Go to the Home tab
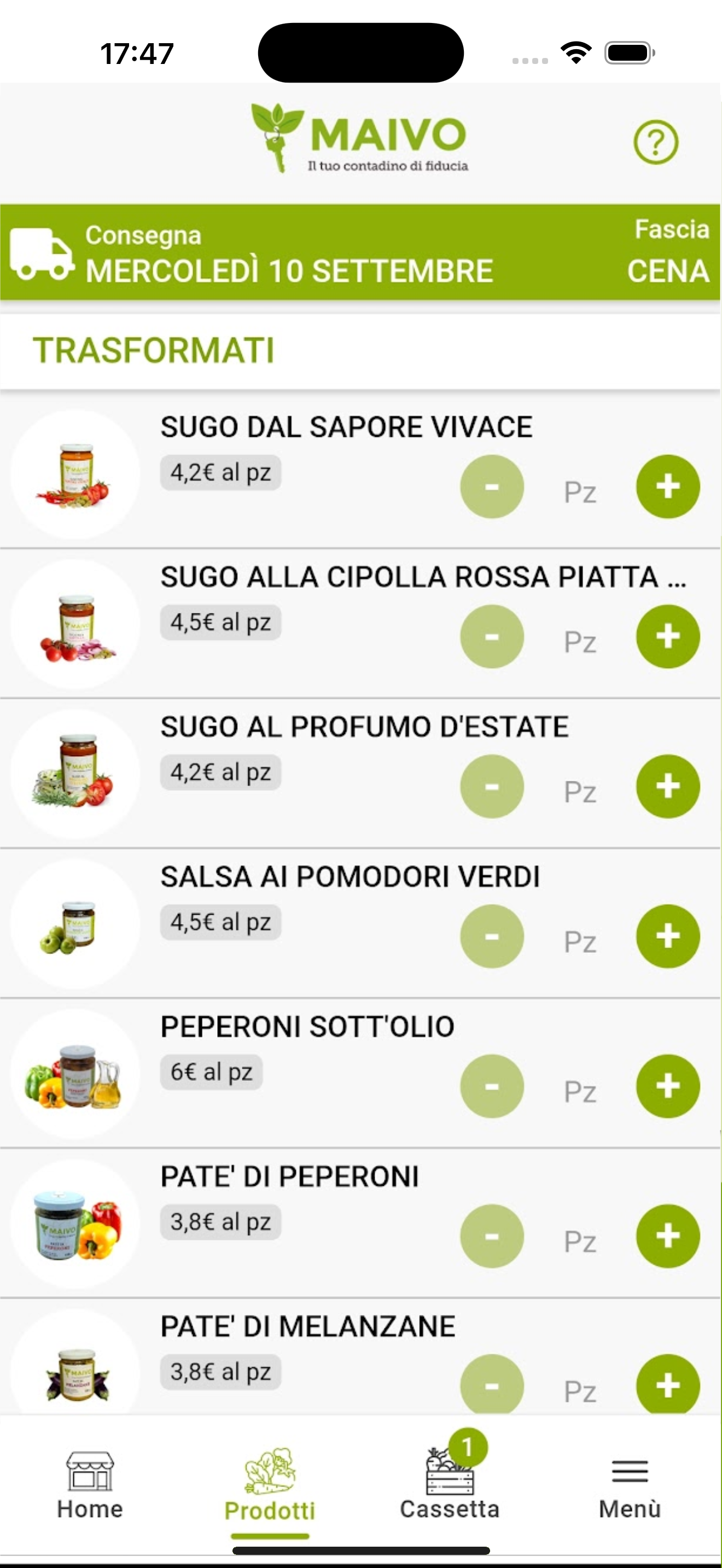Image resolution: width=722 pixels, height=1568 pixels. [x=90, y=1484]
